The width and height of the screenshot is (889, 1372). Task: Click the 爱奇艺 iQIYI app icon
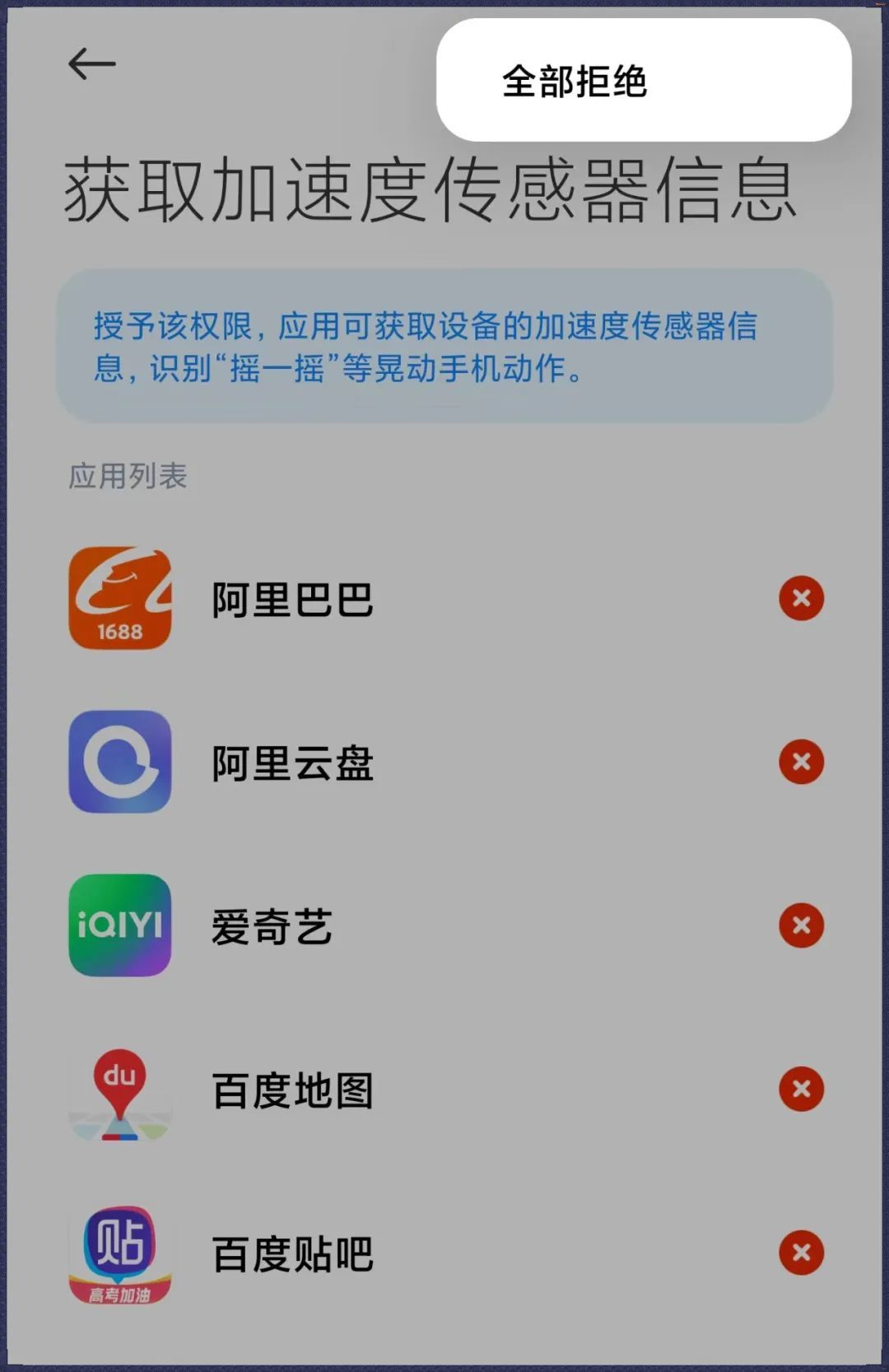click(122, 926)
